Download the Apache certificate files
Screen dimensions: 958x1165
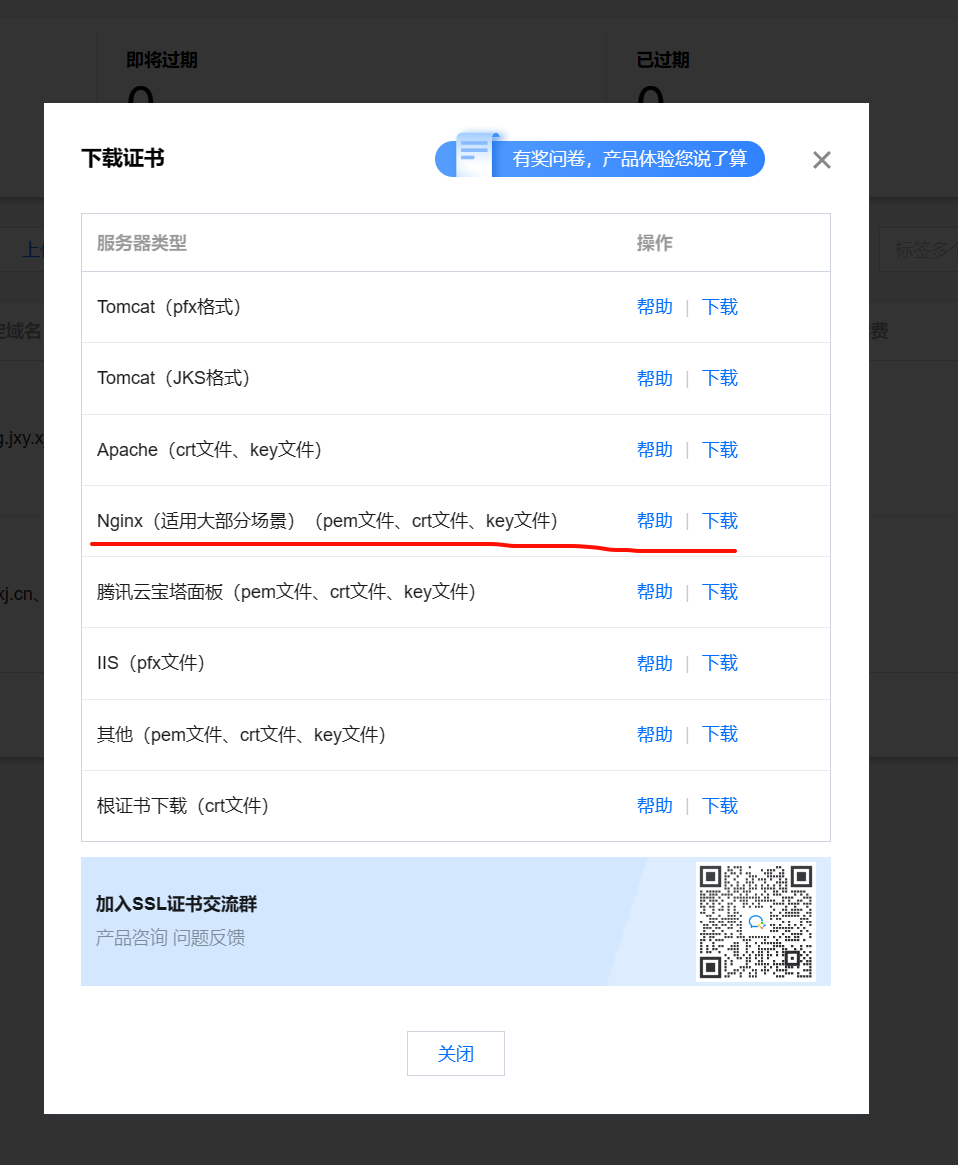(x=720, y=450)
